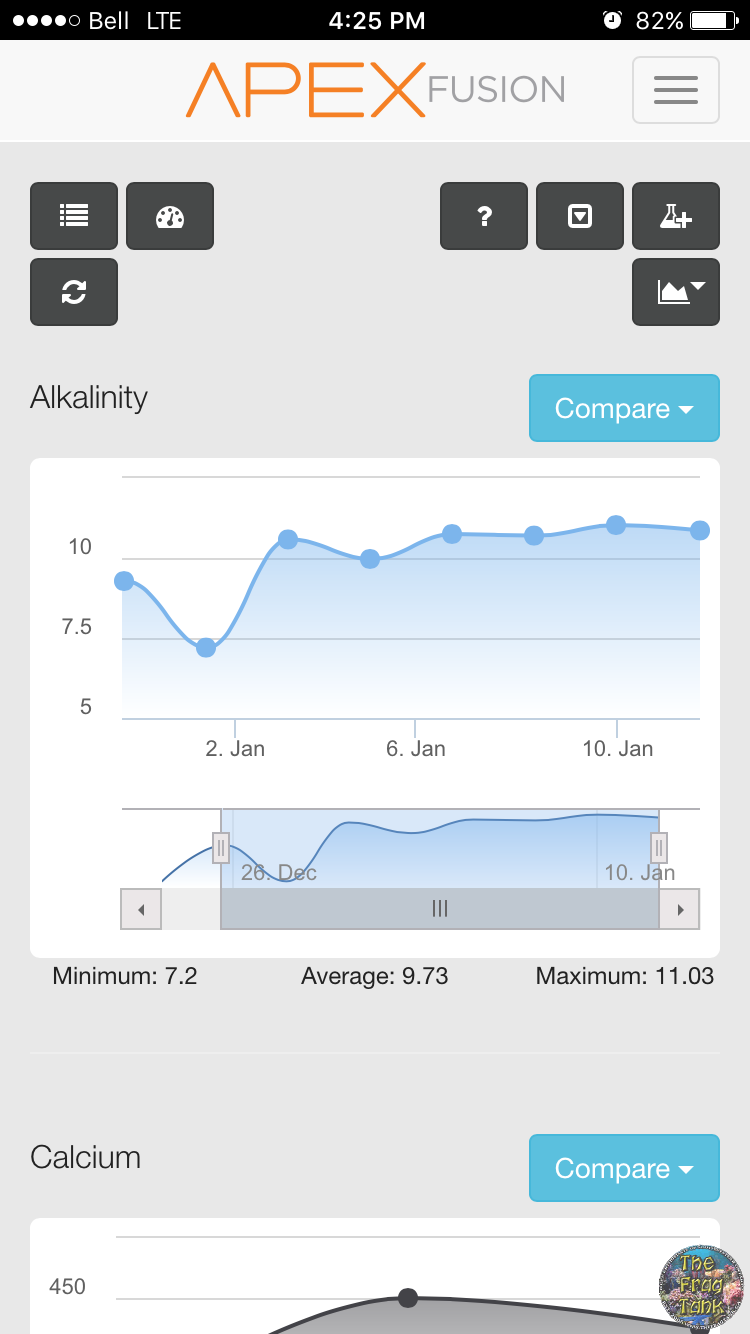Tap the lowest Alkalinity data point
Viewport: 750px width, 1334px height.
tap(206, 647)
